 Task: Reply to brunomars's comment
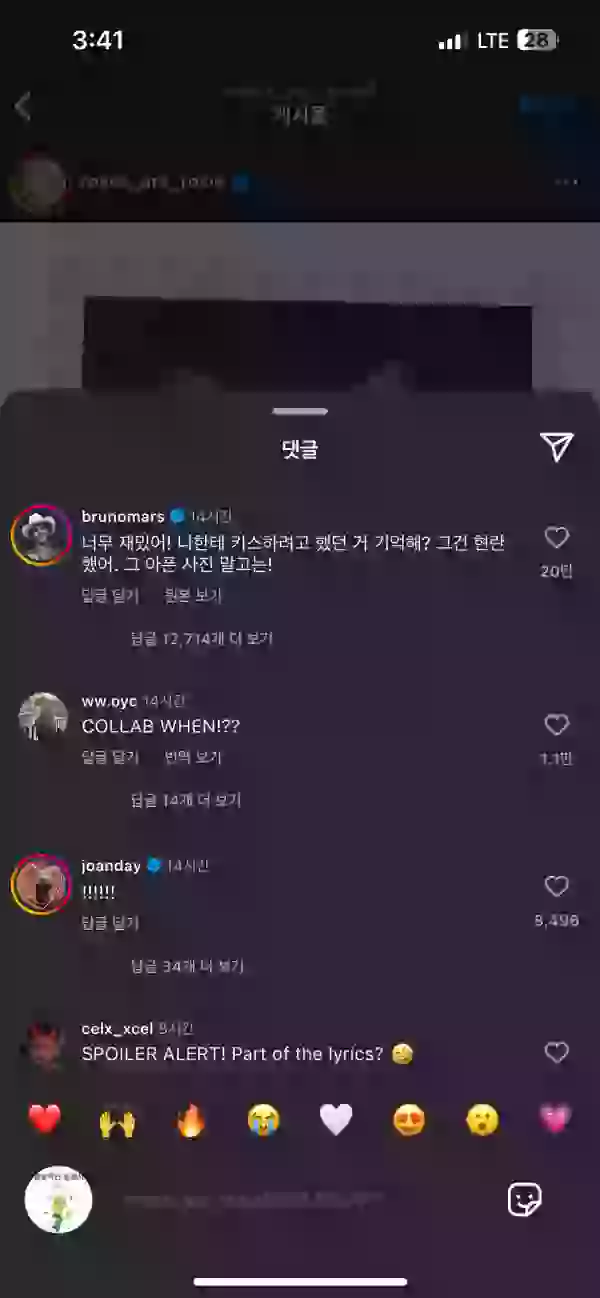110,596
